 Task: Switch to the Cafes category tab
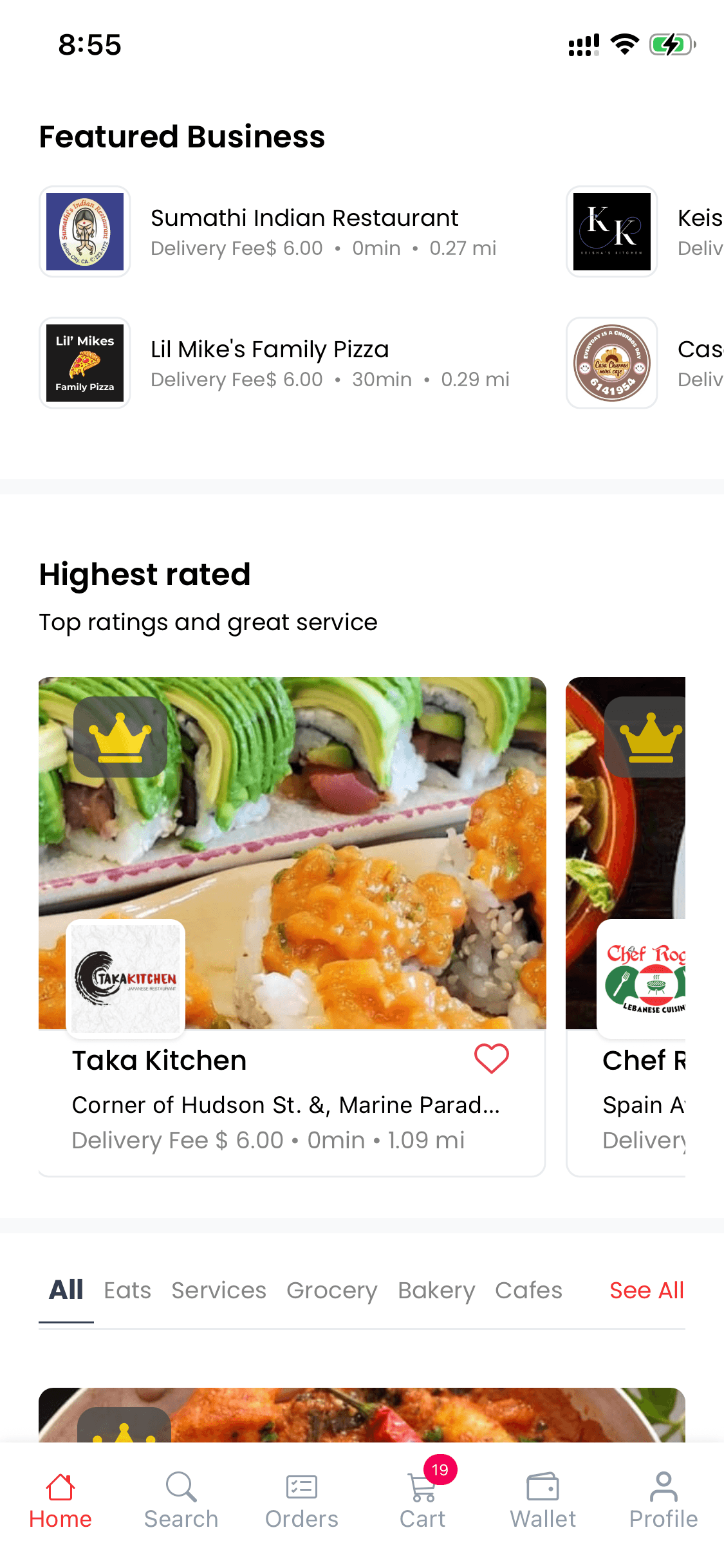(528, 1291)
